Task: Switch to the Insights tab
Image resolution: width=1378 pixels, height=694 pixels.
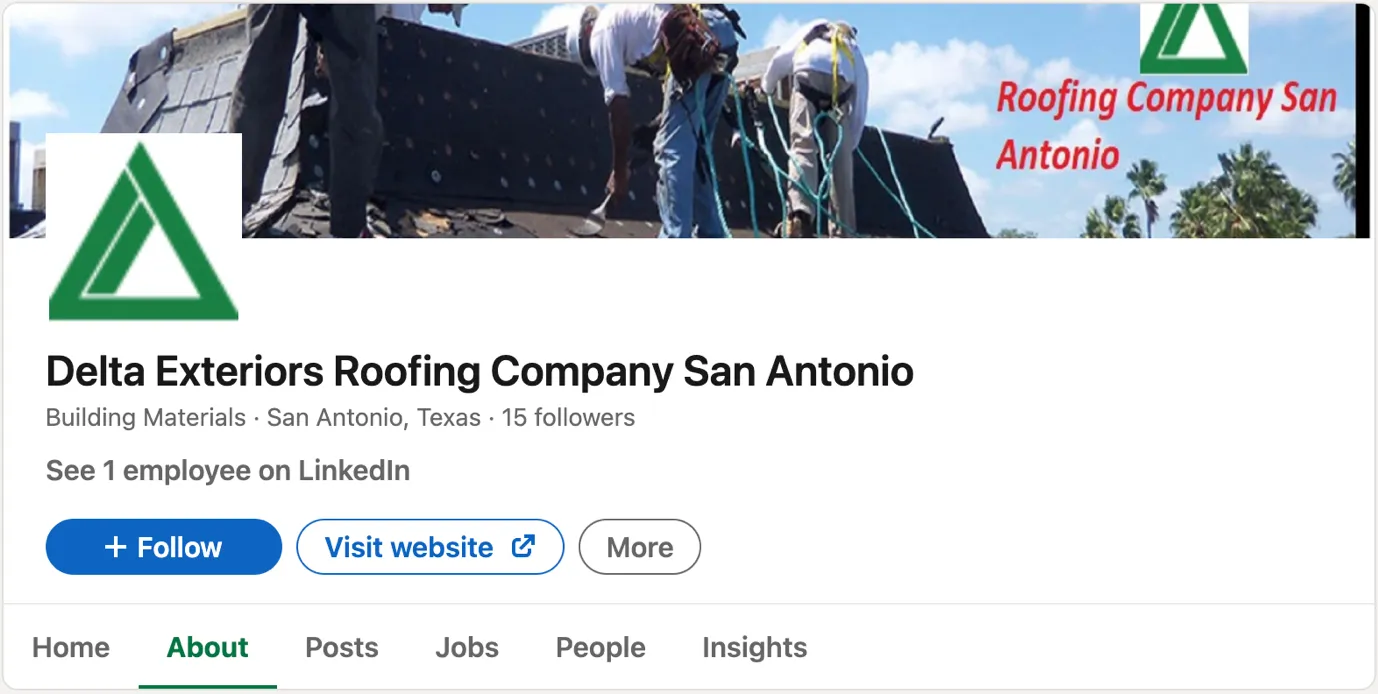Action: 755,648
